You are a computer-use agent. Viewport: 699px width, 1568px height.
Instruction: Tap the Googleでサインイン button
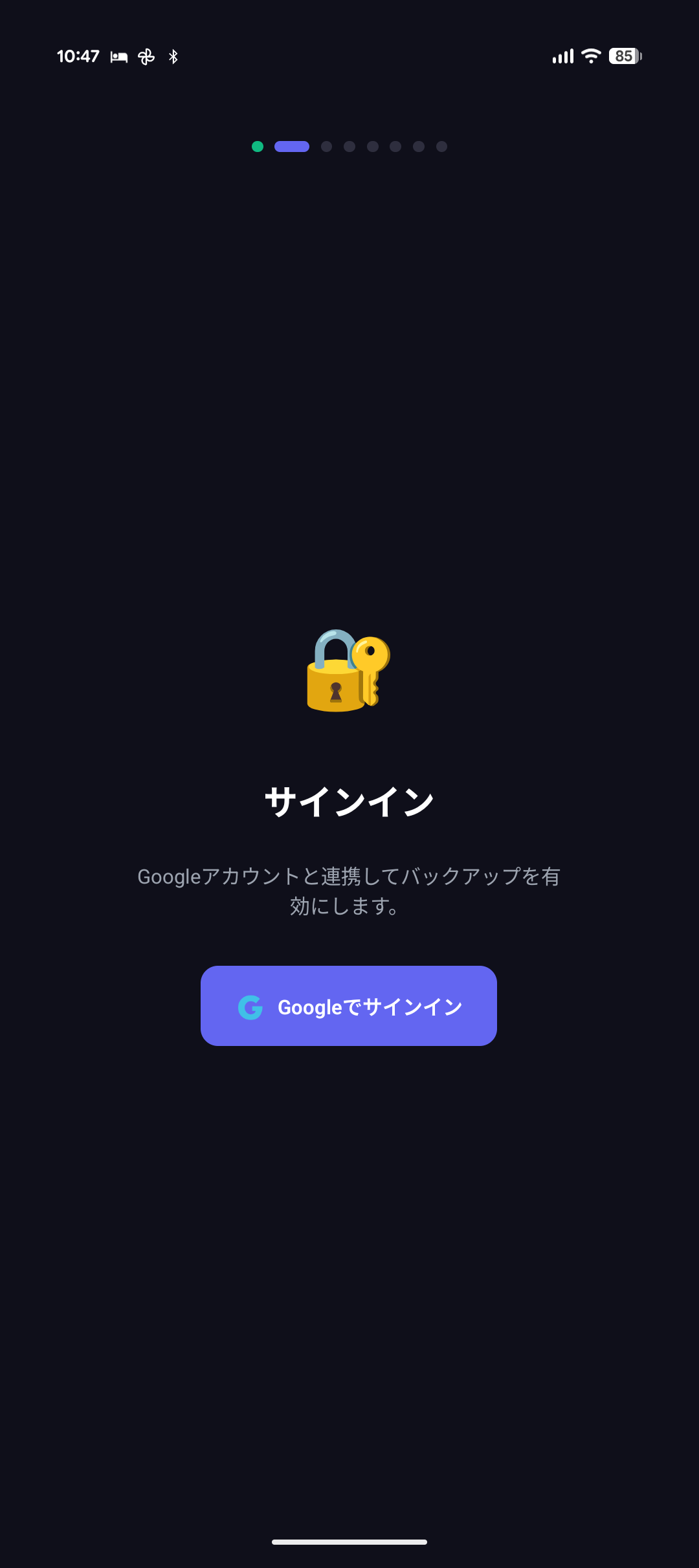tap(349, 1006)
